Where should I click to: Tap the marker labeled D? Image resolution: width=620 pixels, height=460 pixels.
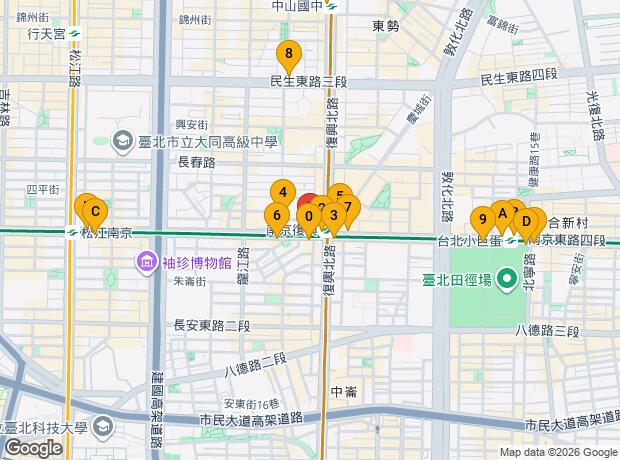tap(526, 221)
